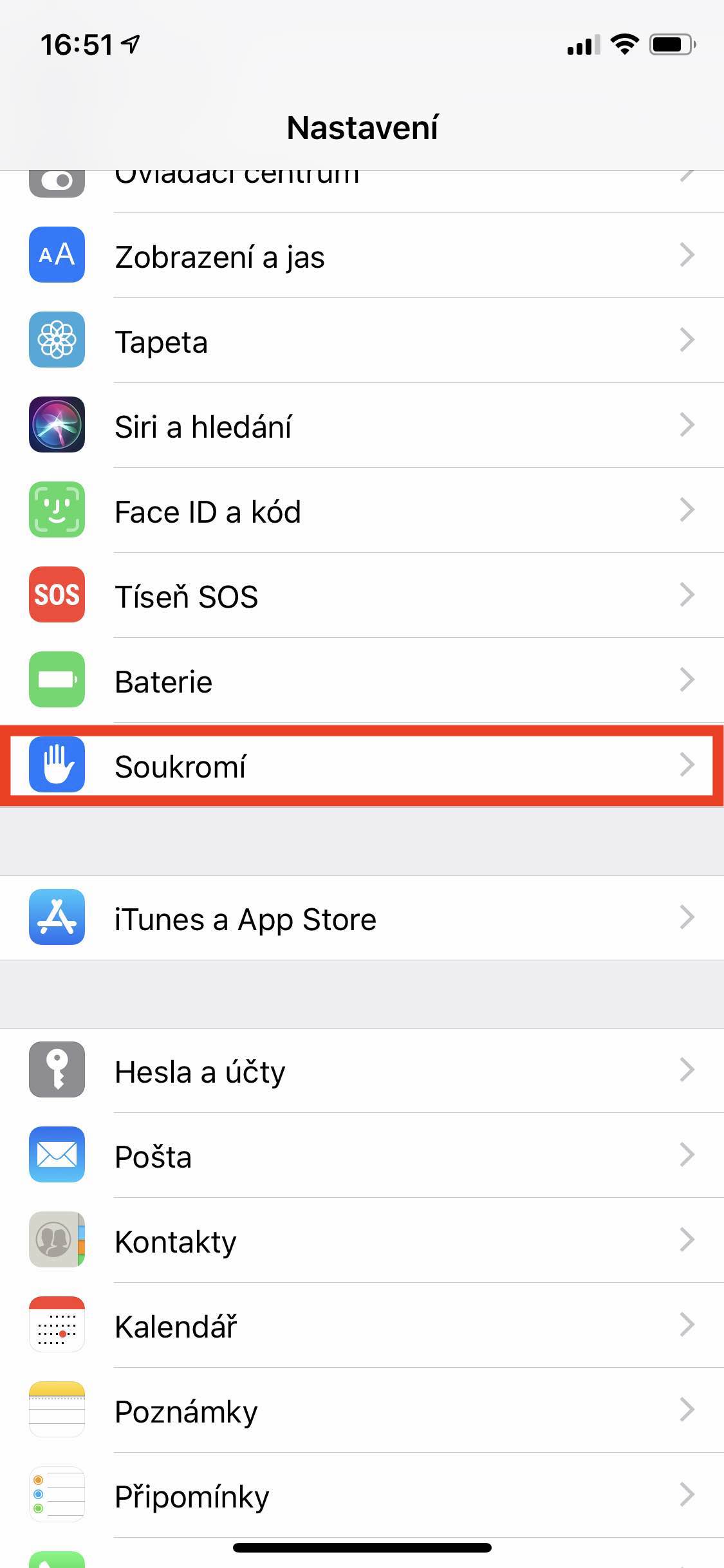Viewport: 724px width, 1568px height.
Task: Go to Hesla a účty
Action: click(360, 1070)
